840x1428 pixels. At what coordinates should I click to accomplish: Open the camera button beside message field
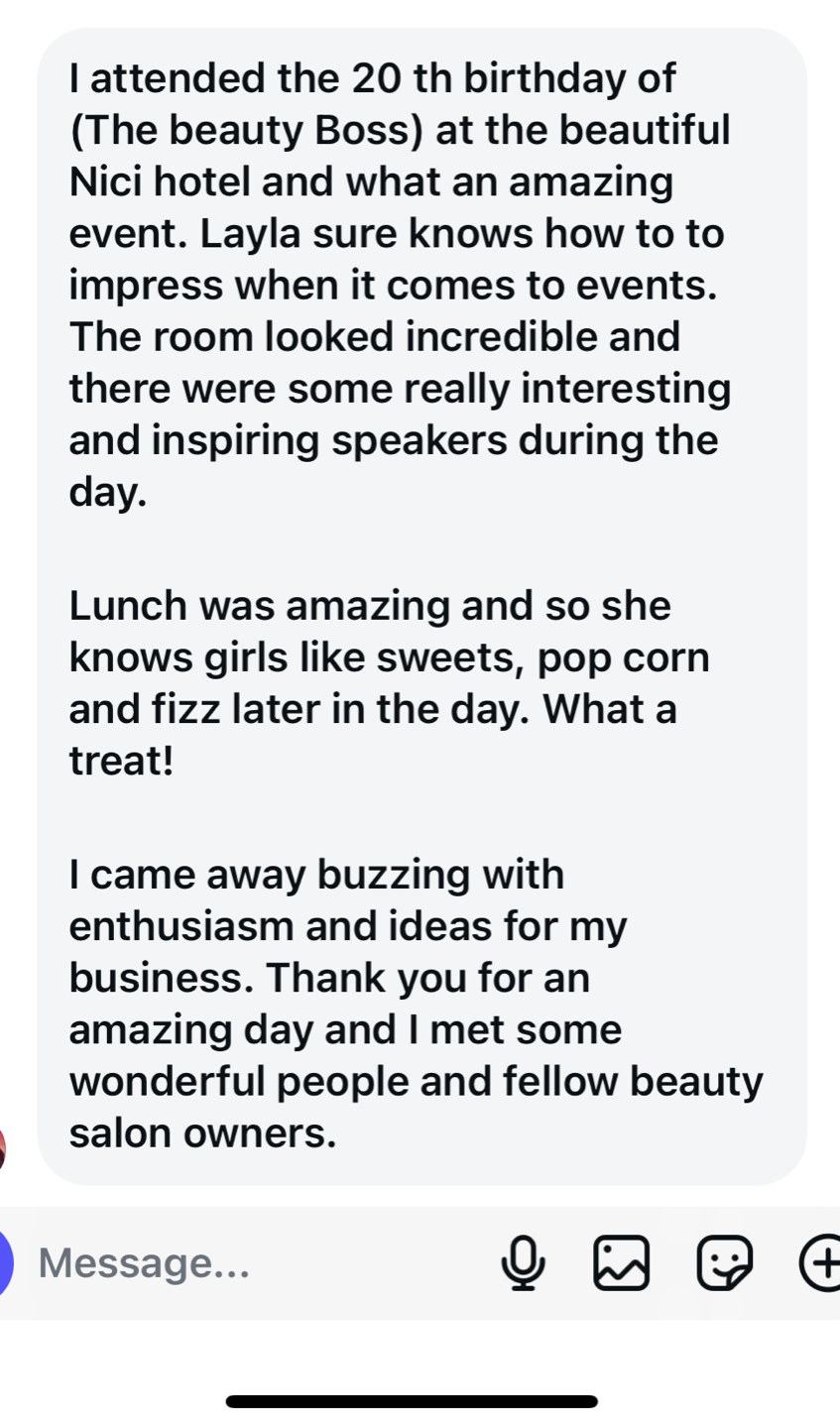pos(4,1264)
